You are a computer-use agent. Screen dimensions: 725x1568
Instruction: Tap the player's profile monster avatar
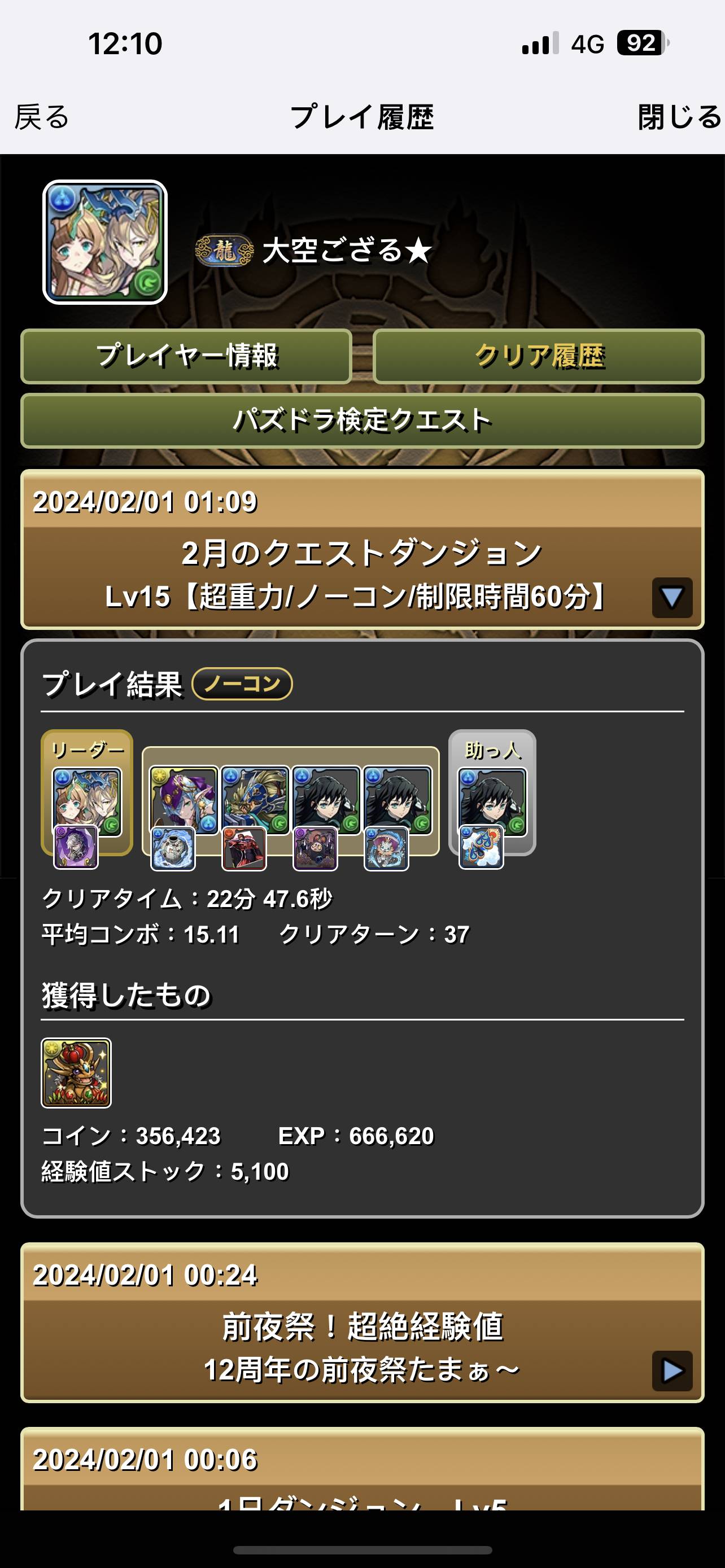pos(104,242)
